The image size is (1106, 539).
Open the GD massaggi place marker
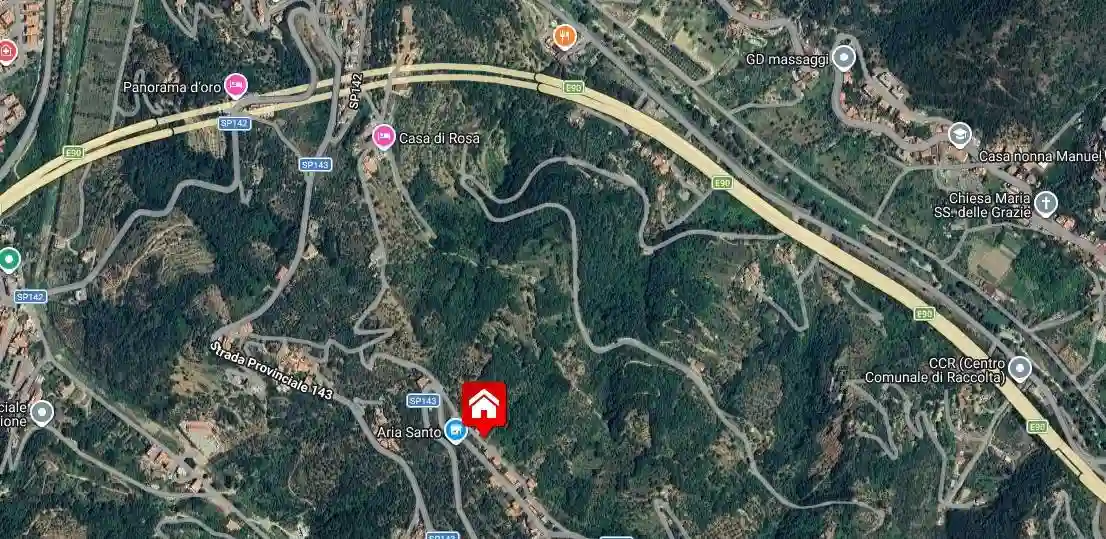845,58
